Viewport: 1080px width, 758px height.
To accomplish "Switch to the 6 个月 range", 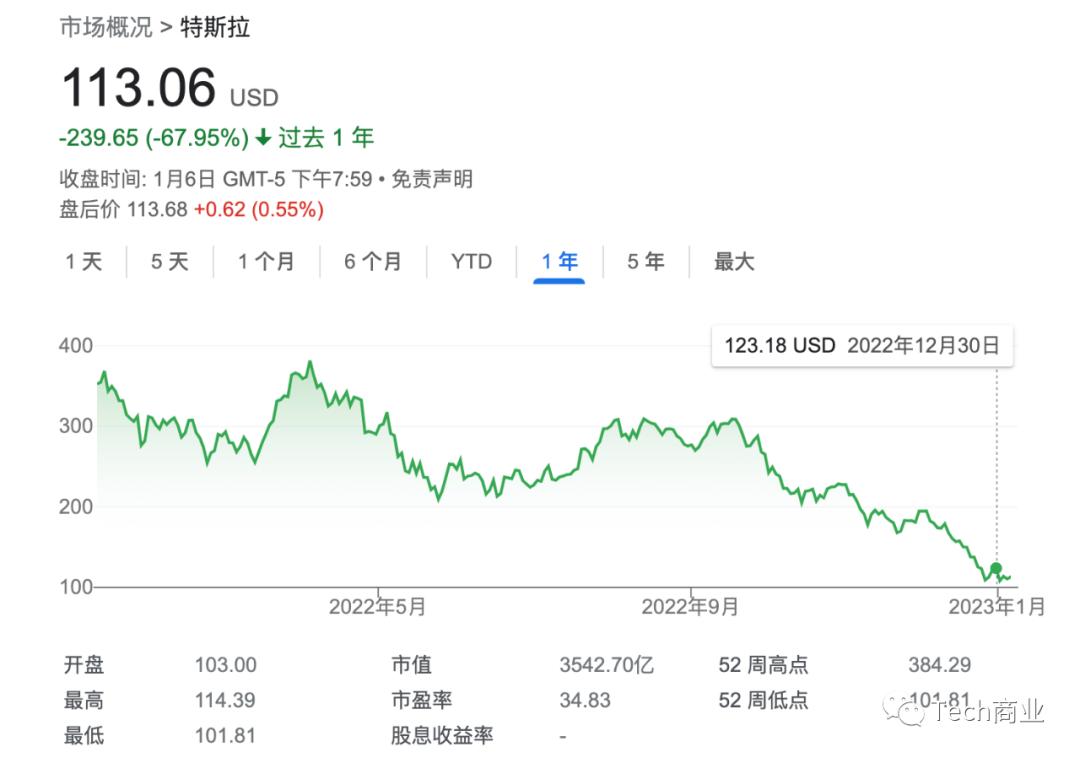I will coord(372,262).
